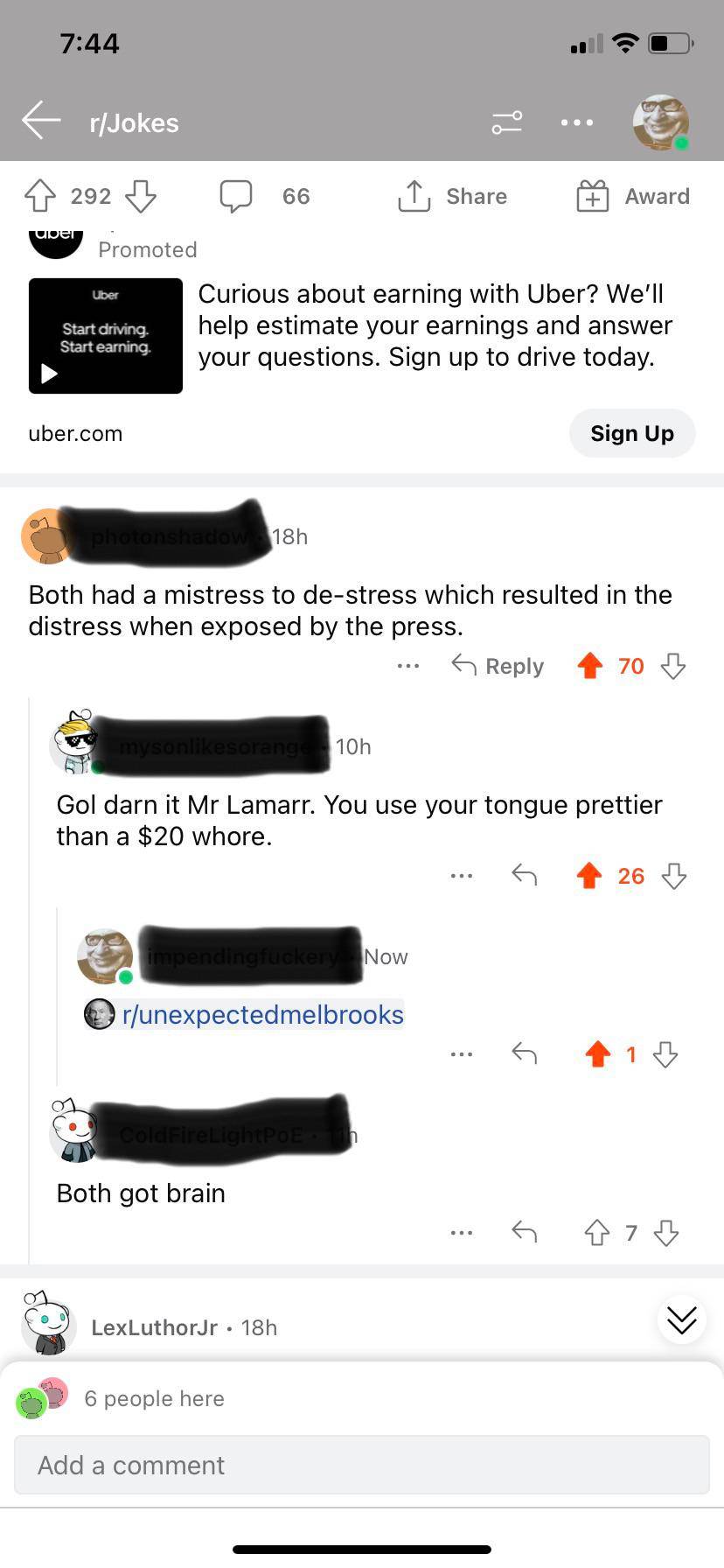Give an award to this post
Image resolution: width=724 pixels, height=1568 pixels.
pyautogui.click(x=633, y=196)
